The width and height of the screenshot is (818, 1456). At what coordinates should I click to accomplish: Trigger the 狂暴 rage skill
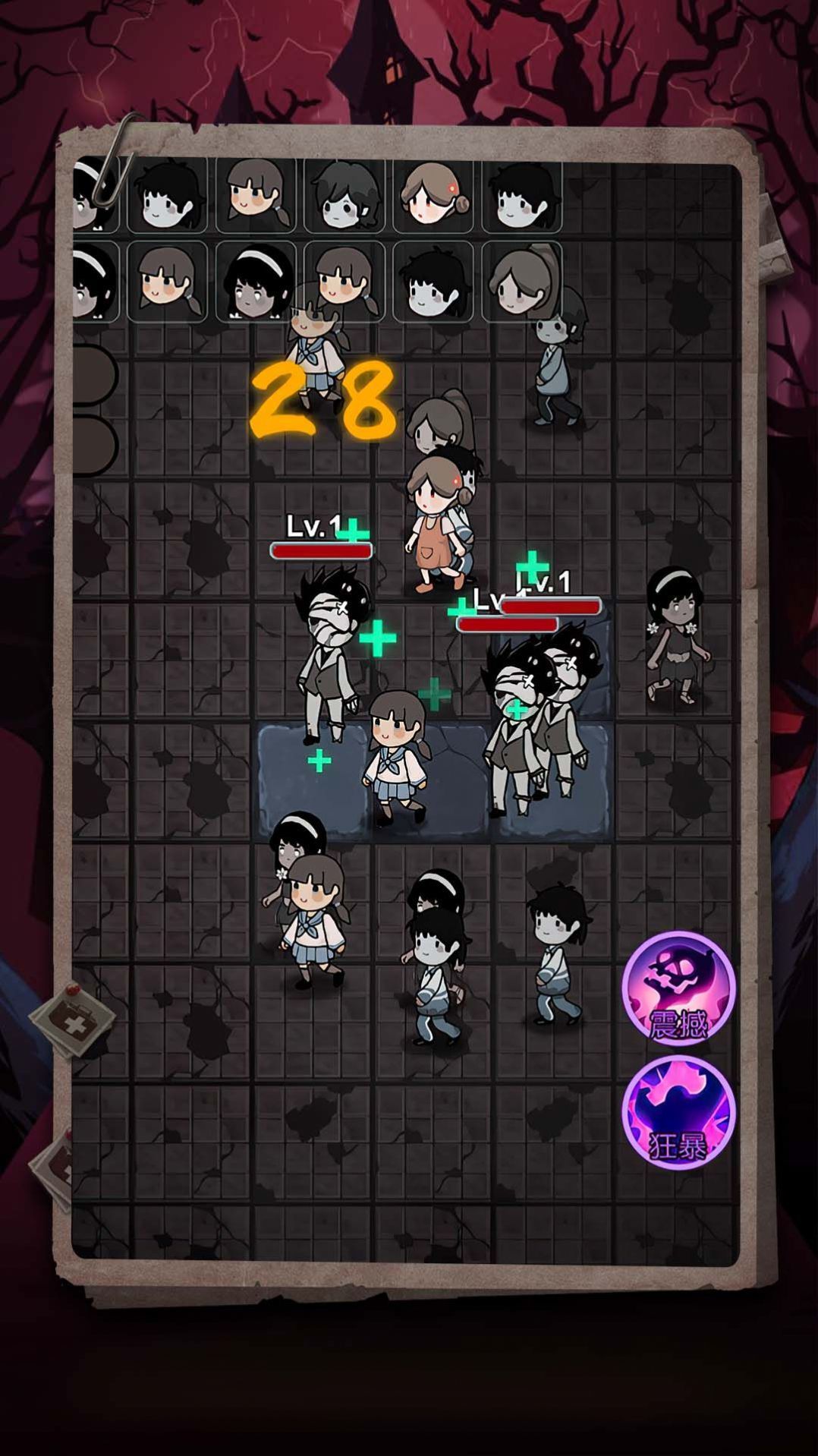click(x=678, y=1110)
